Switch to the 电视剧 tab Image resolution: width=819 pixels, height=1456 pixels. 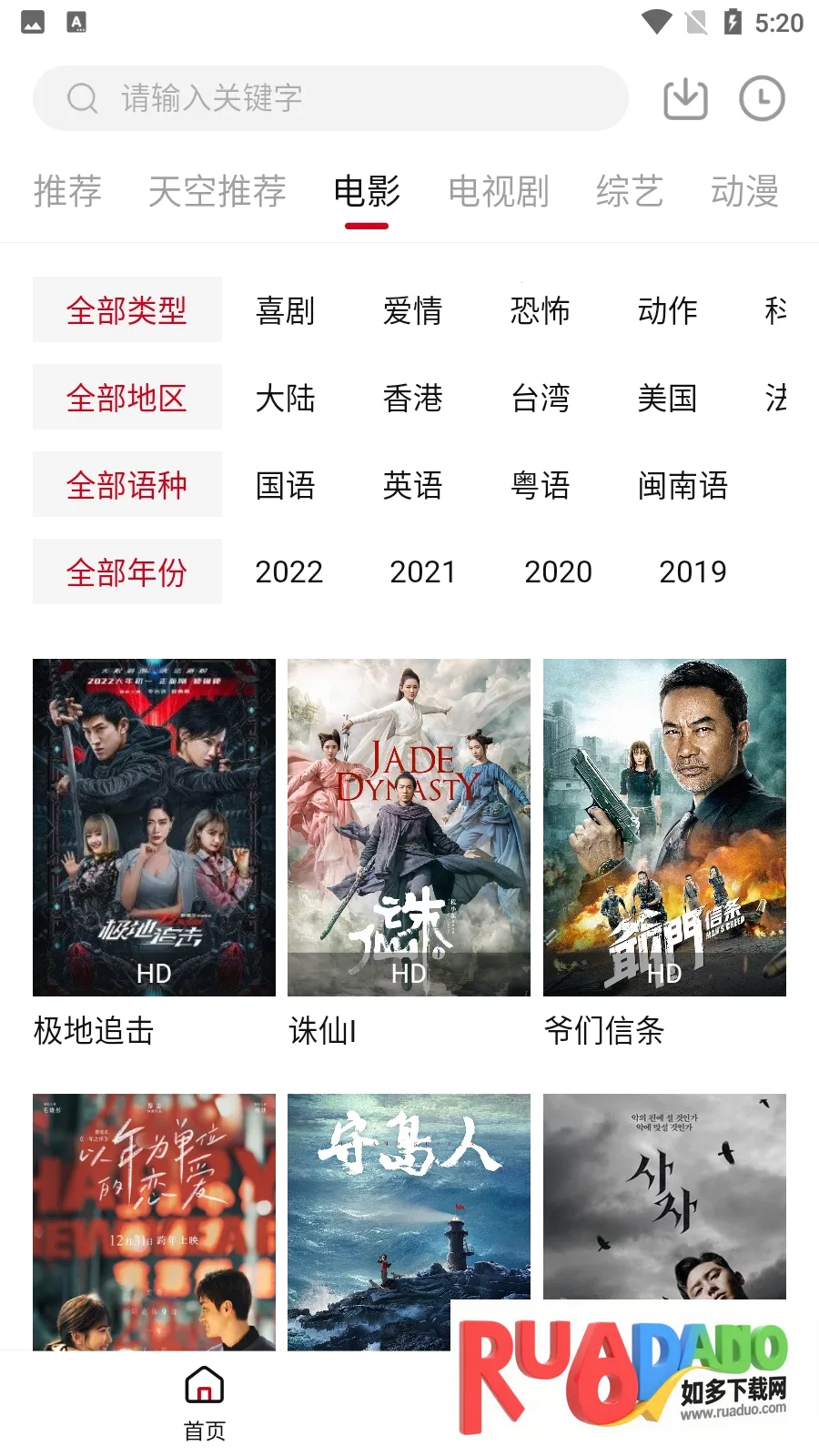[x=498, y=192]
